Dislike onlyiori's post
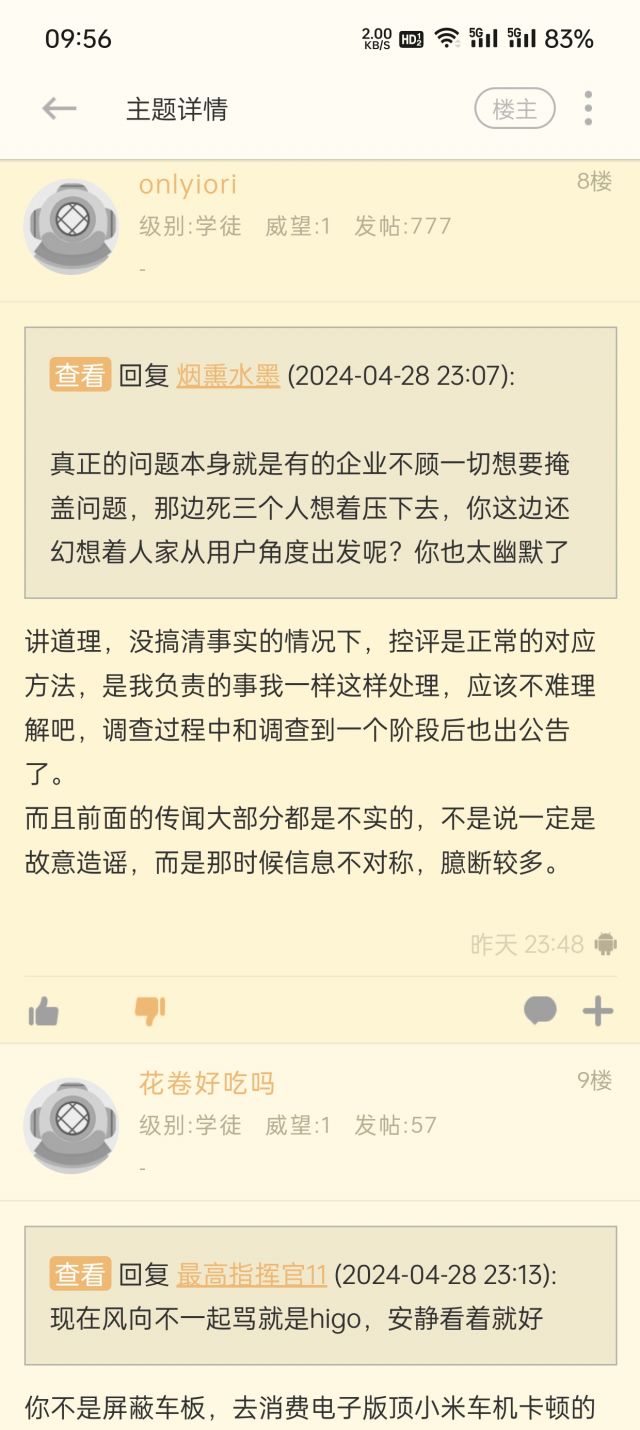Image resolution: width=640 pixels, height=1430 pixels. (150, 1012)
